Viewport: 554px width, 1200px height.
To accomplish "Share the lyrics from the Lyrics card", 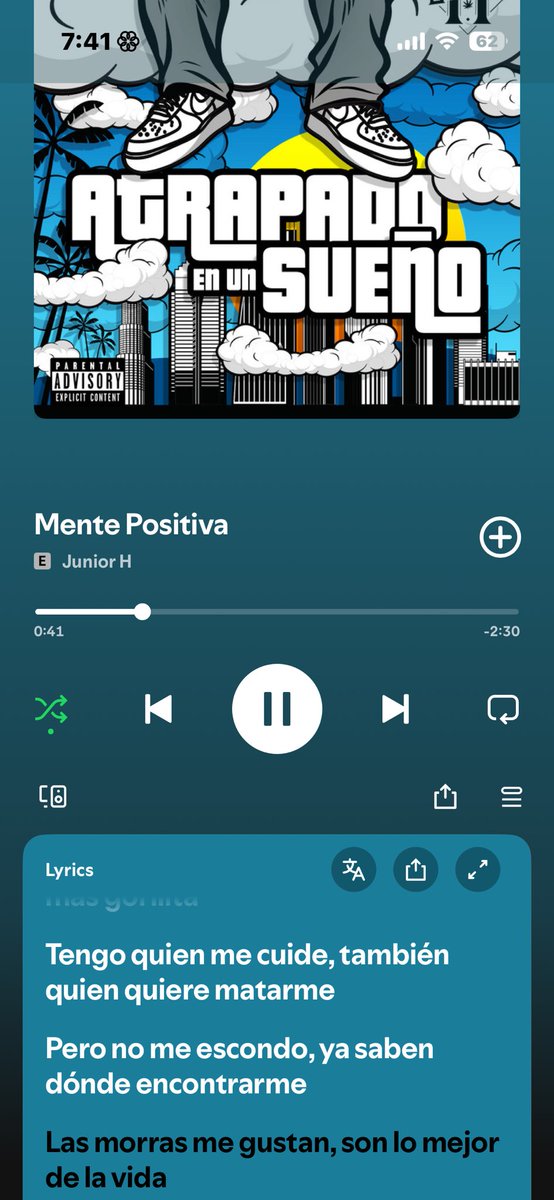I will point(416,870).
